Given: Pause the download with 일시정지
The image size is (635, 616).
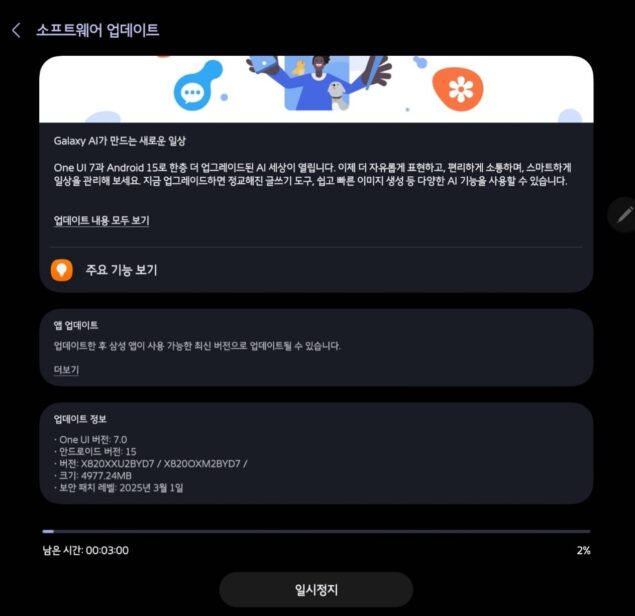Looking at the screenshot, I should click(x=316, y=590).
